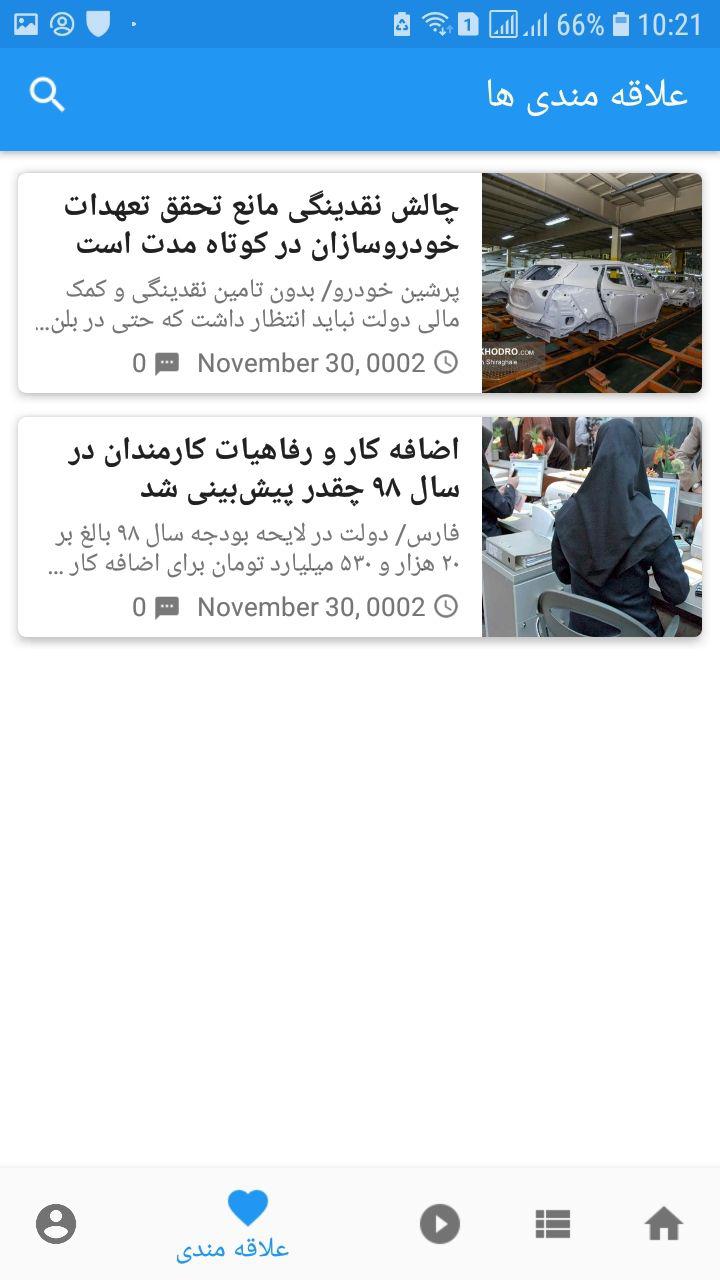Open the profile account tab
The height and width of the screenshot is (1280, 720).
tap(56, 1223)
